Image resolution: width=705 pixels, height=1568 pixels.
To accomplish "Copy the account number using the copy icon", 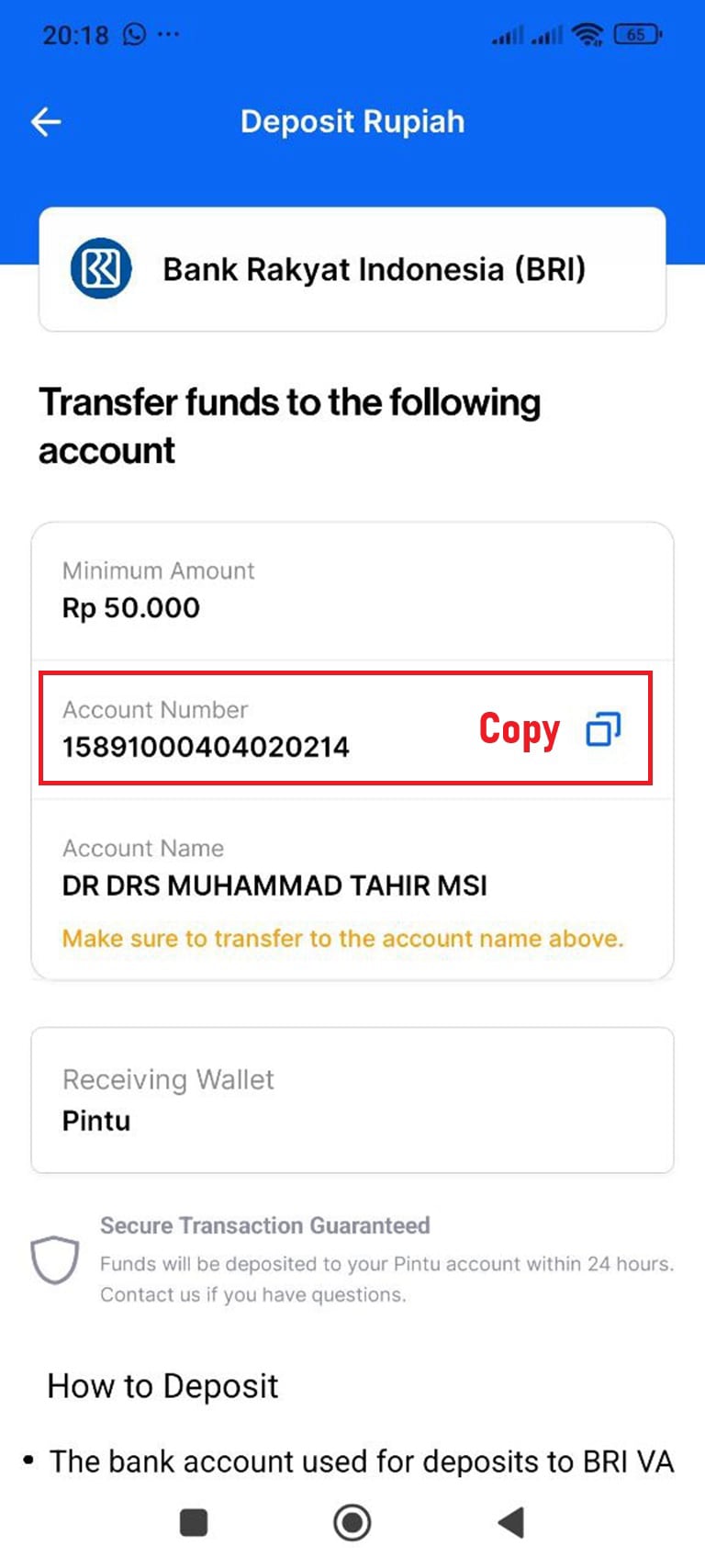I will [603, 728].
